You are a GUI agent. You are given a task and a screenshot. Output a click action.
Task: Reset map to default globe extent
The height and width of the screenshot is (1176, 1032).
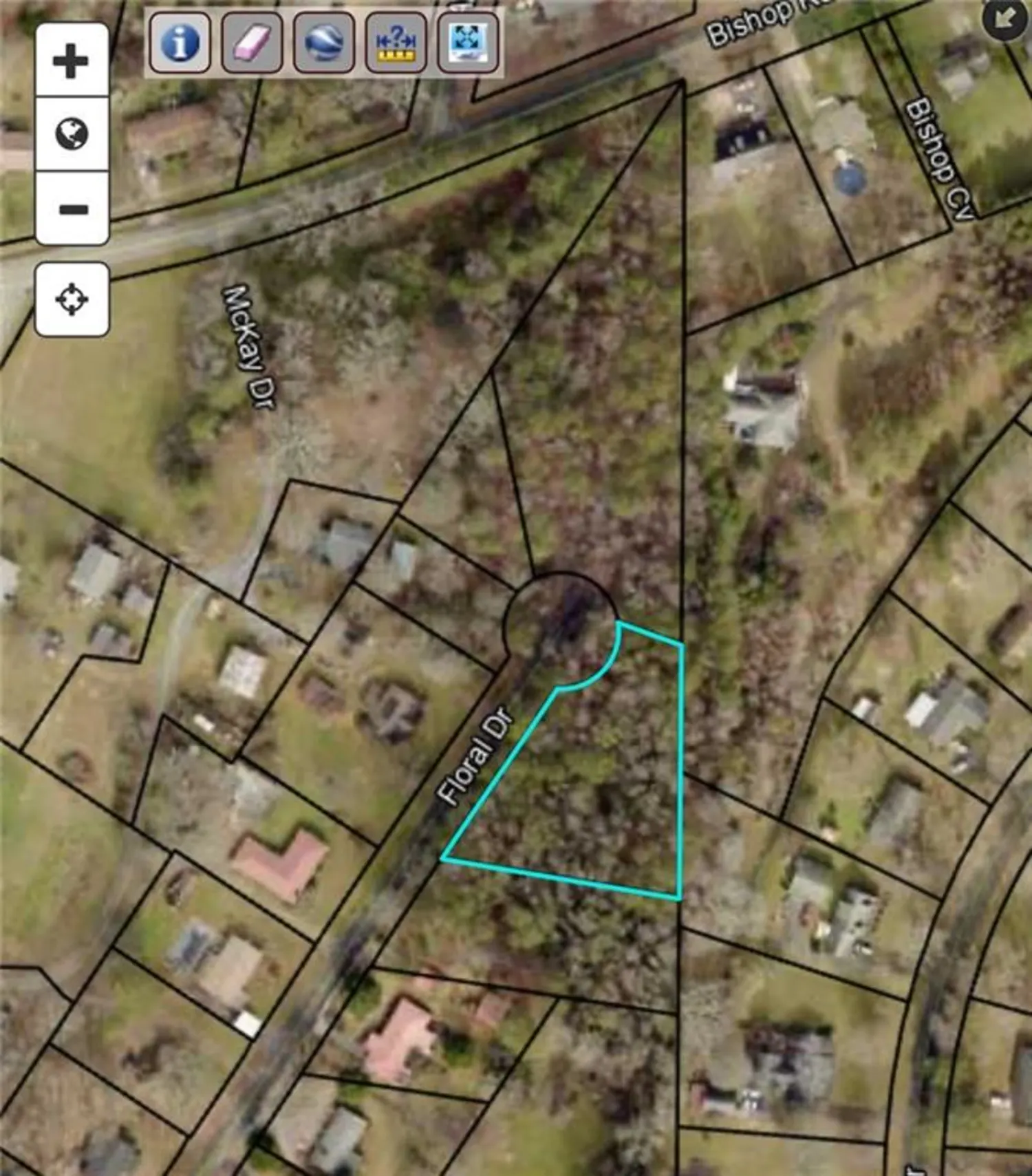(x=72, y=134)
